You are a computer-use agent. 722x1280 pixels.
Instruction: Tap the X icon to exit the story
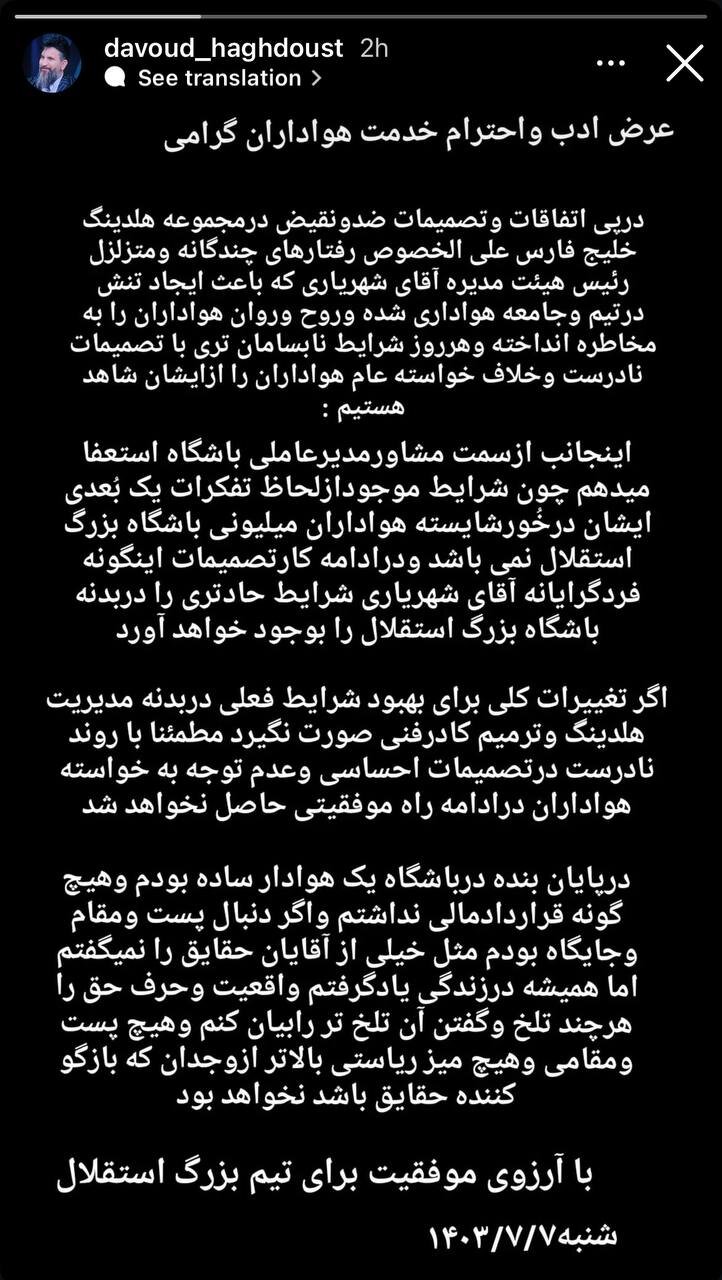(x=685, y=62)
